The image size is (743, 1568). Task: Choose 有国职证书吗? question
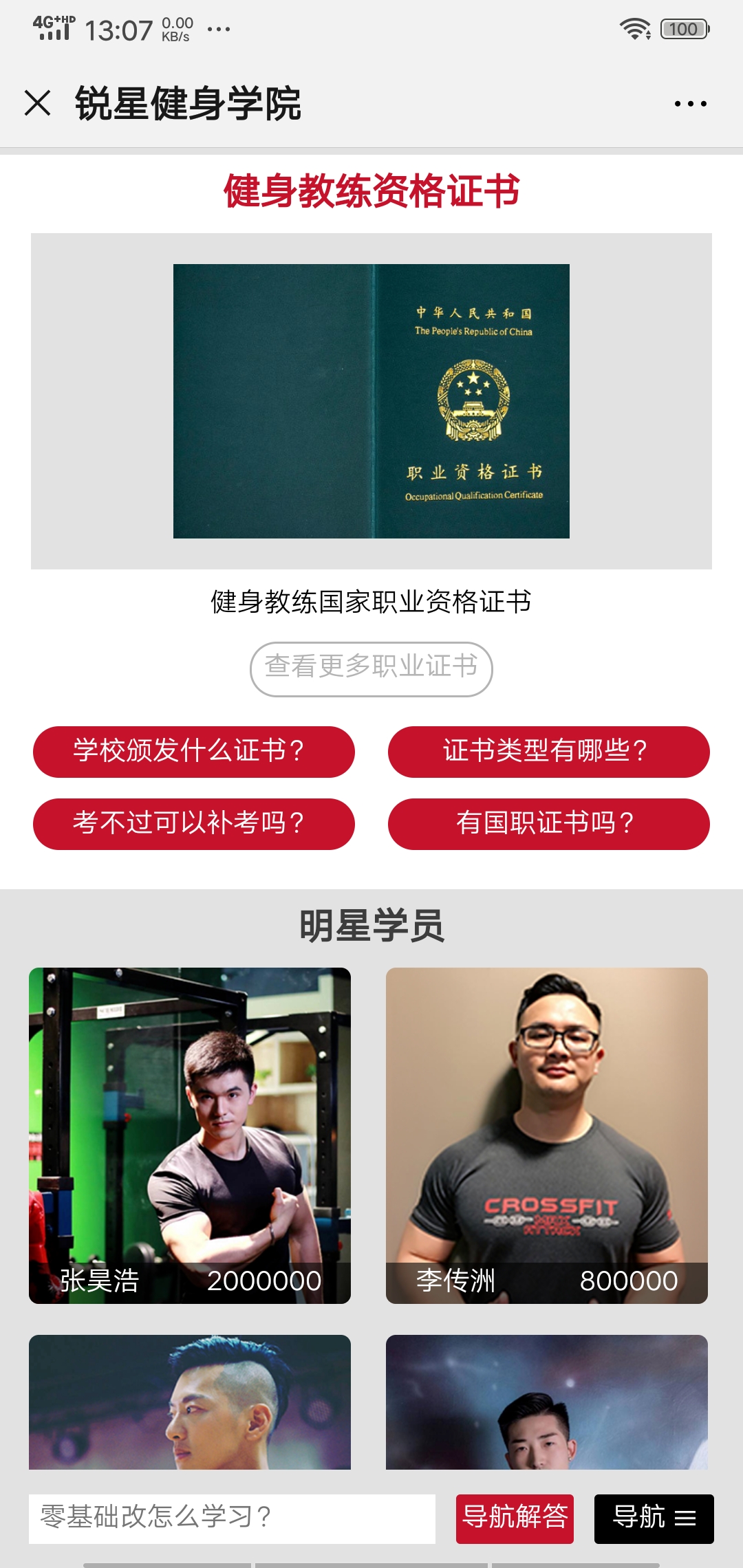coord(548,824)
